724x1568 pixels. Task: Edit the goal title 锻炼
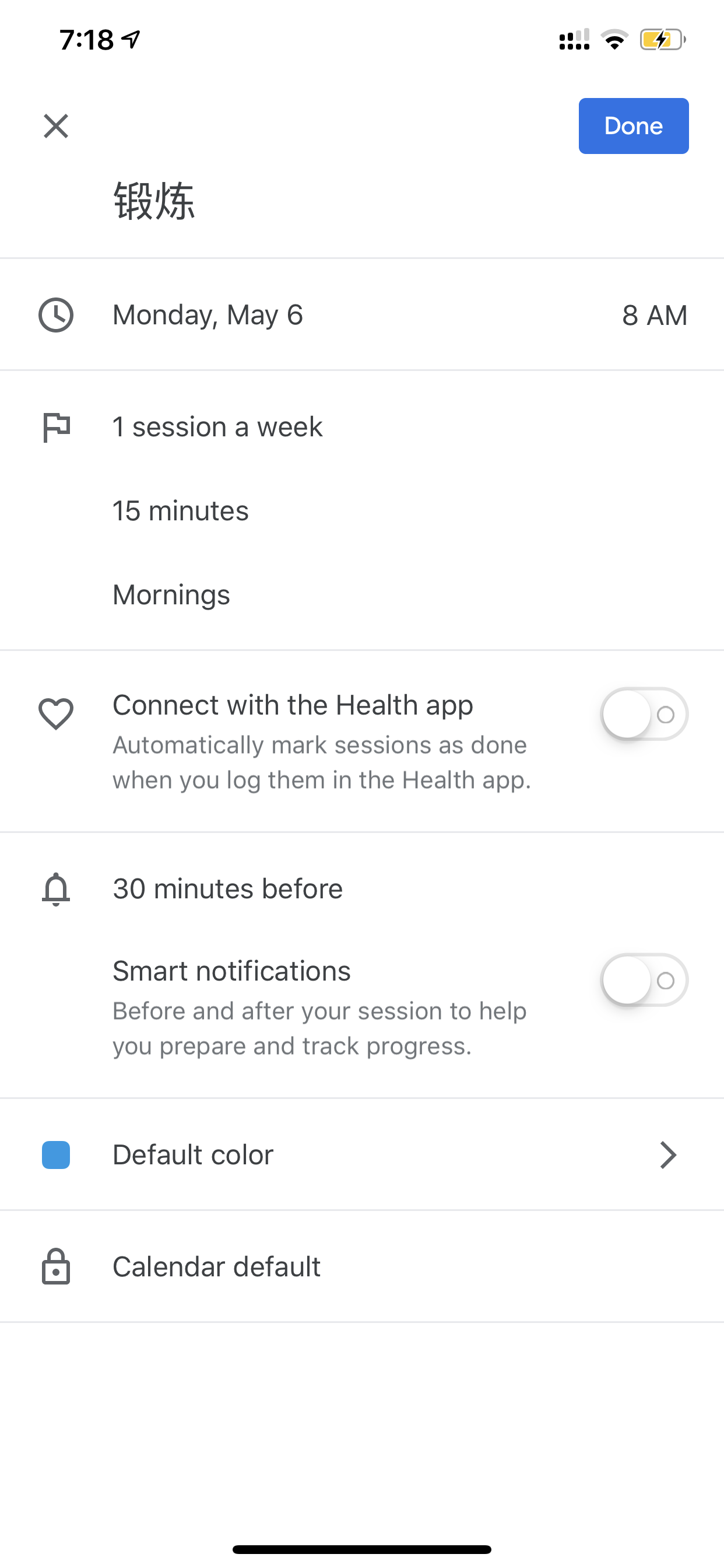(154, 201)
